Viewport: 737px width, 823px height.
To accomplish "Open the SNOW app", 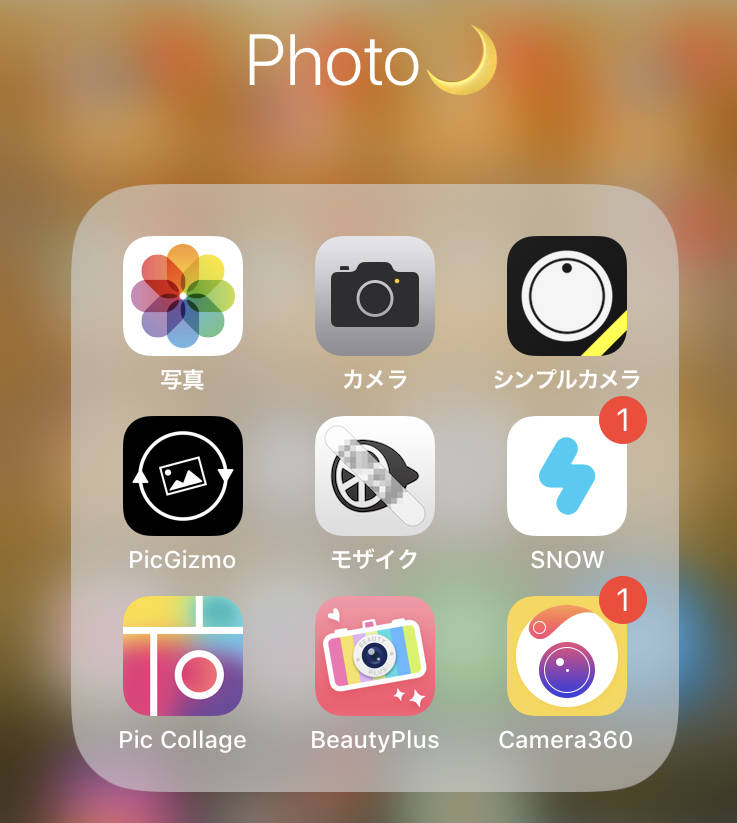I will (567, 476).
